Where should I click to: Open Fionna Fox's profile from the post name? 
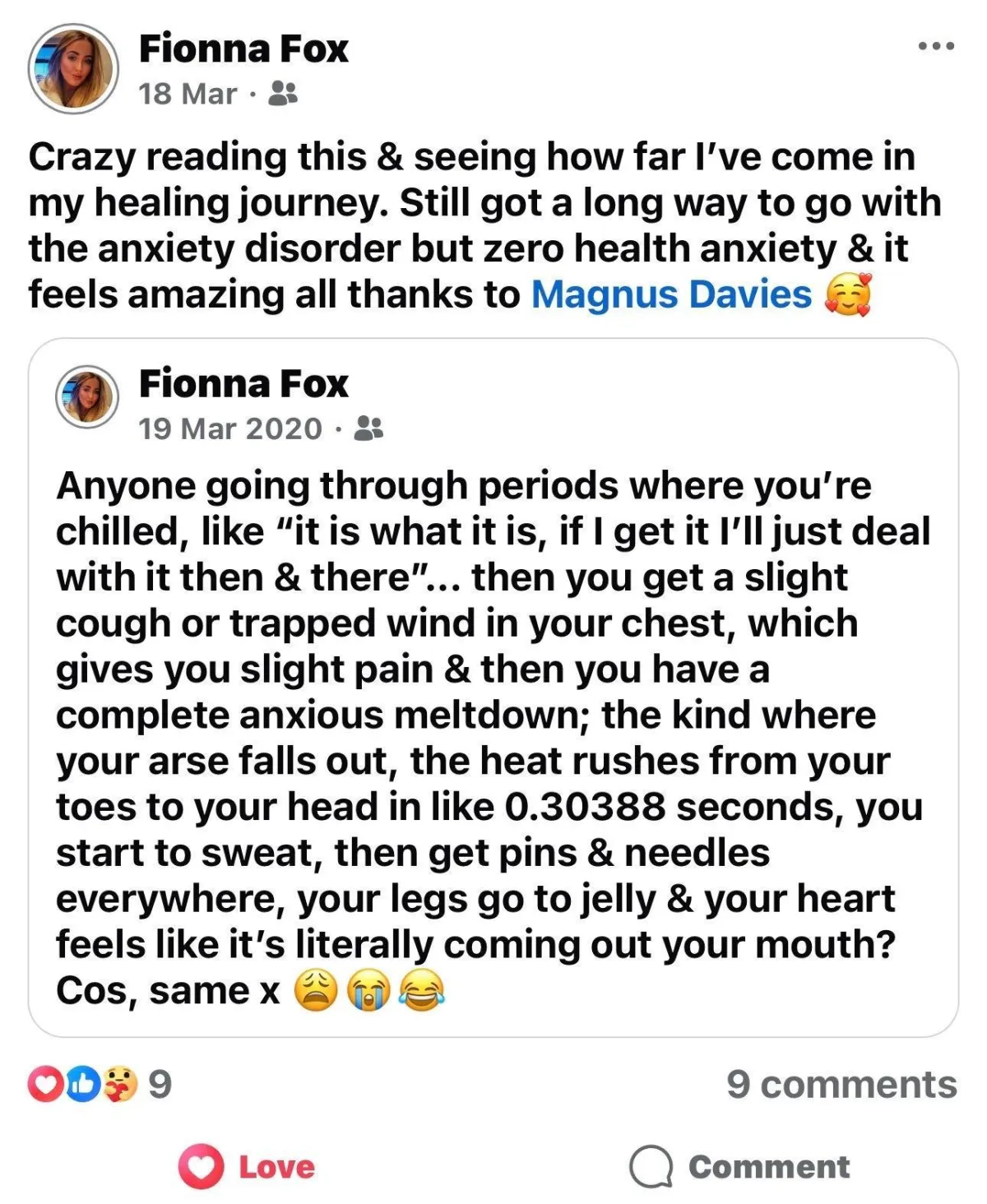243,49
